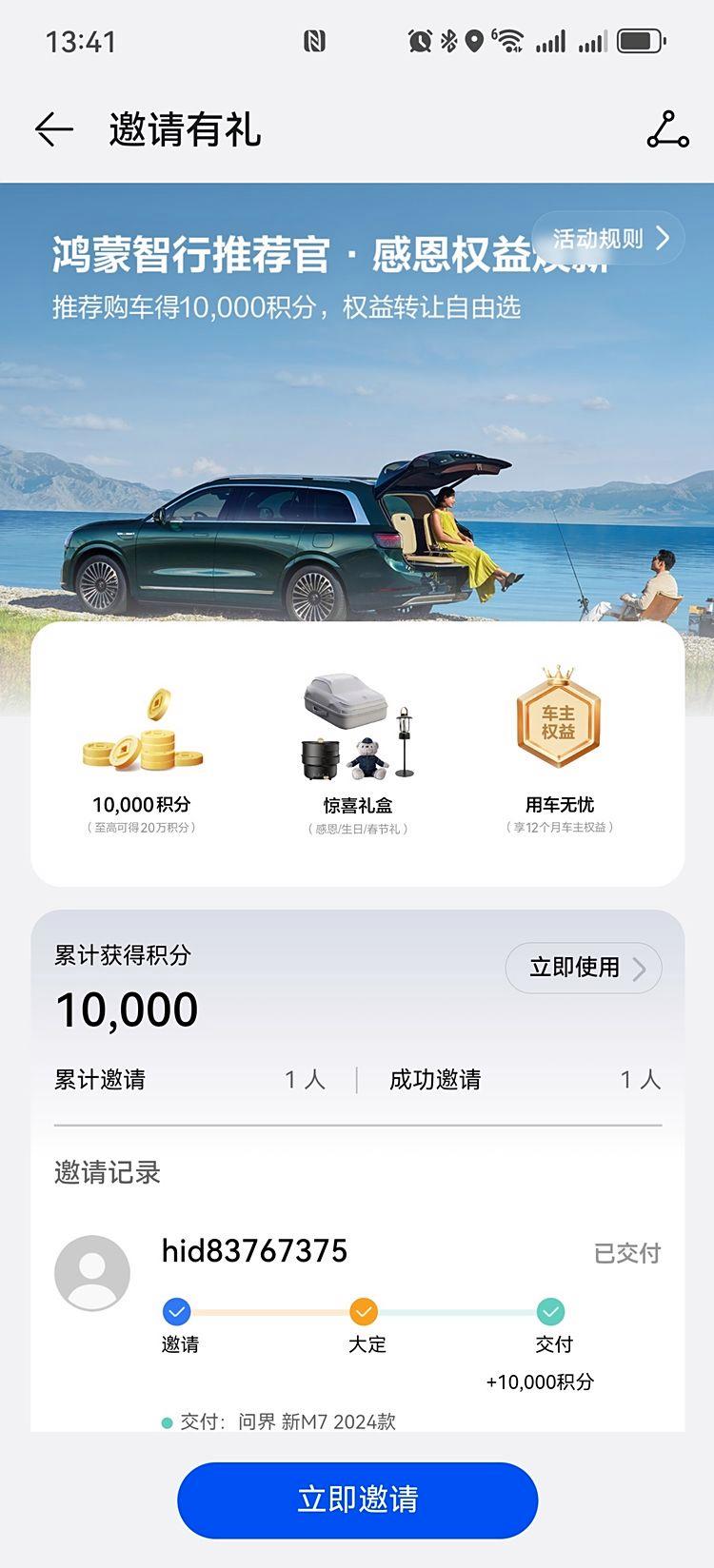Tap 立即使用 to use the points
714x1568 pixels.
click(584, 968)
